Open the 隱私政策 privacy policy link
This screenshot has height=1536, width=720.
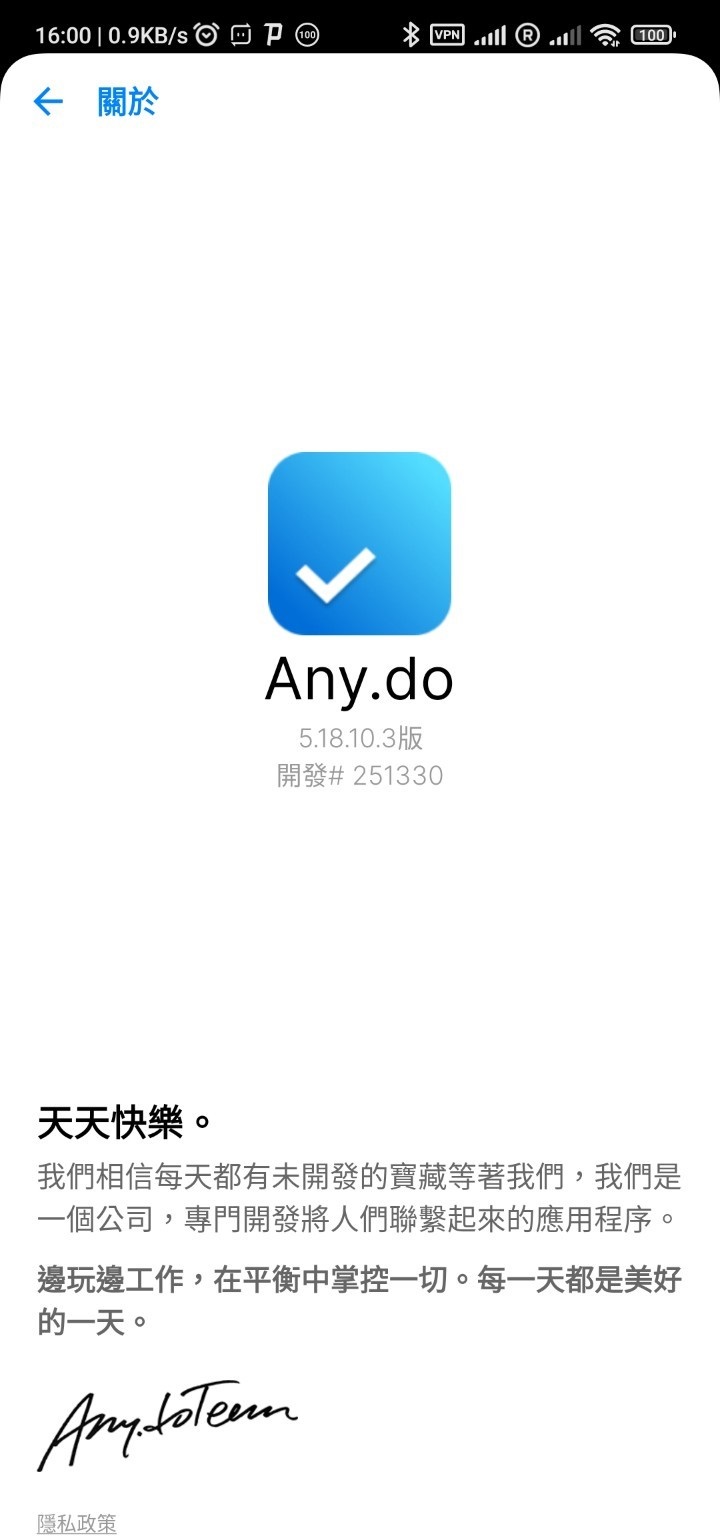tap(78, 1524)
